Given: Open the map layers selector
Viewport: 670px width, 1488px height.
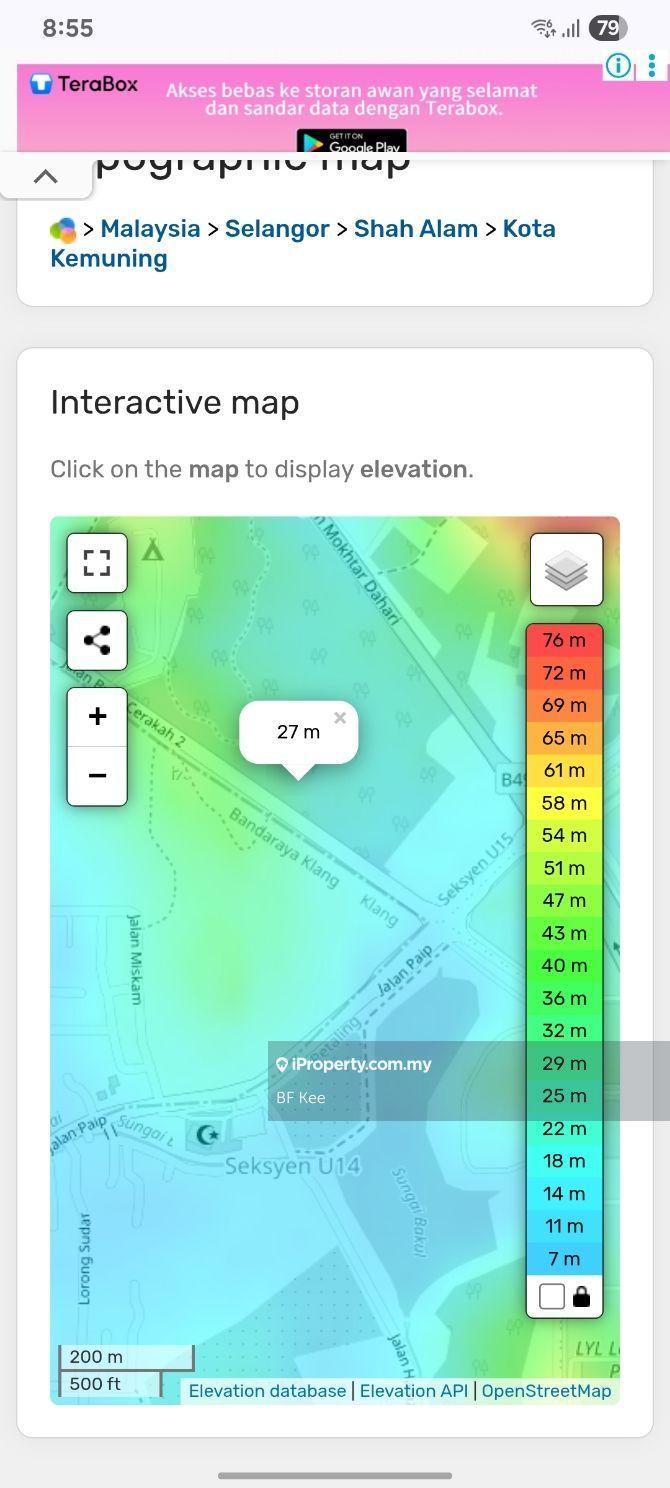Looking at the screenshot, I should click(566, 570).
